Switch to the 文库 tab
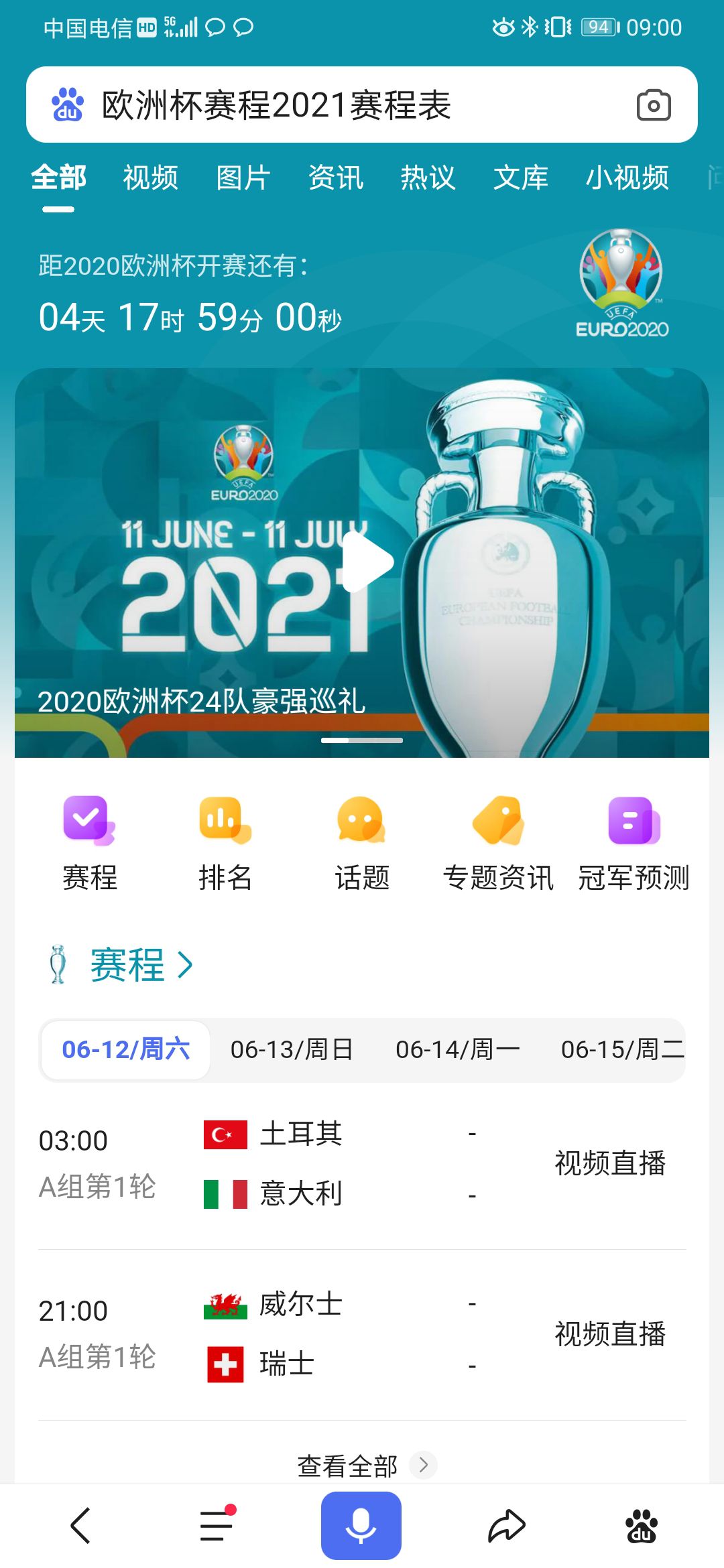The height and width of the screenshot is (1568, 724). click(x=520, y=178)
